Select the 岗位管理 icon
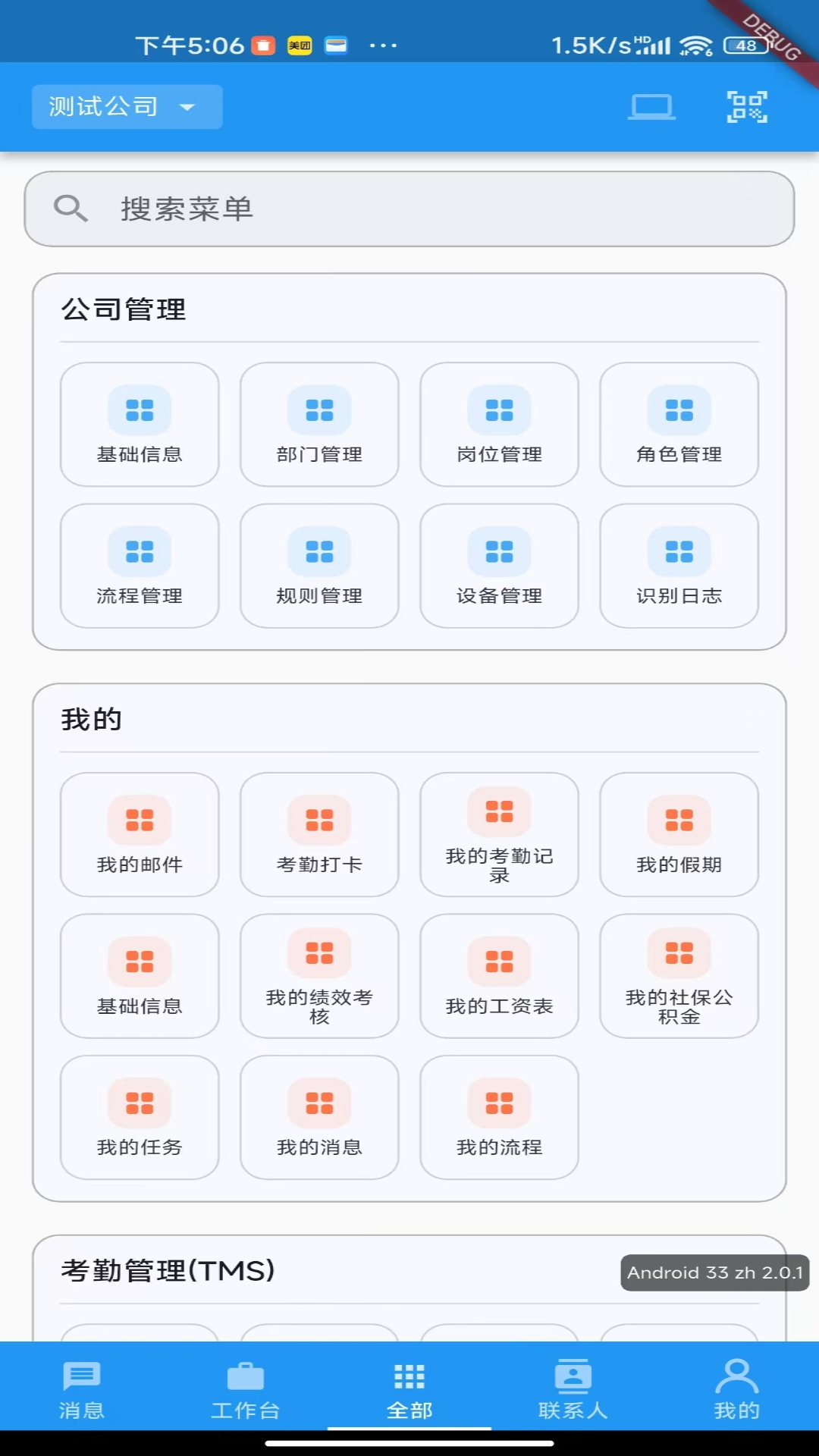The image size is (819, 1456). pos(498,424)
